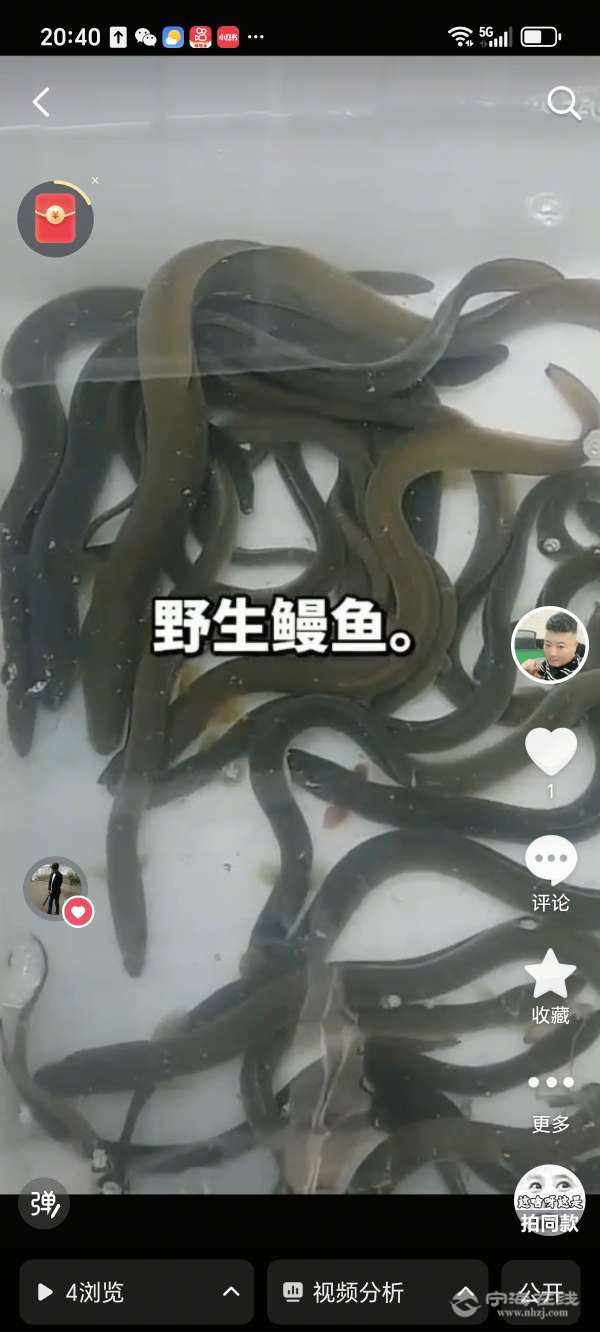The image size is (600, 1332).
Task: Dismiss the red envelope widget
Action: click(x=95, y=180)
